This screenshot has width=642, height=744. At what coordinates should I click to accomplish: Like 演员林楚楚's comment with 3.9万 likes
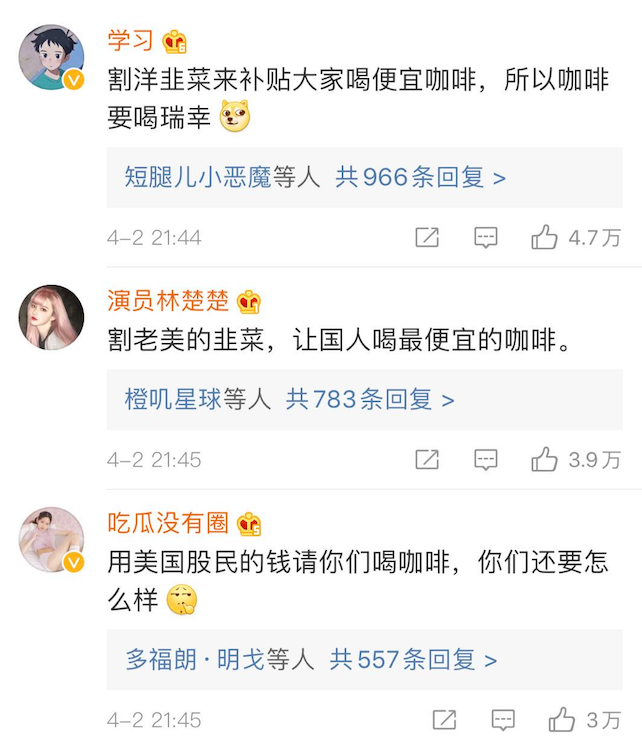tap(545, 460)
